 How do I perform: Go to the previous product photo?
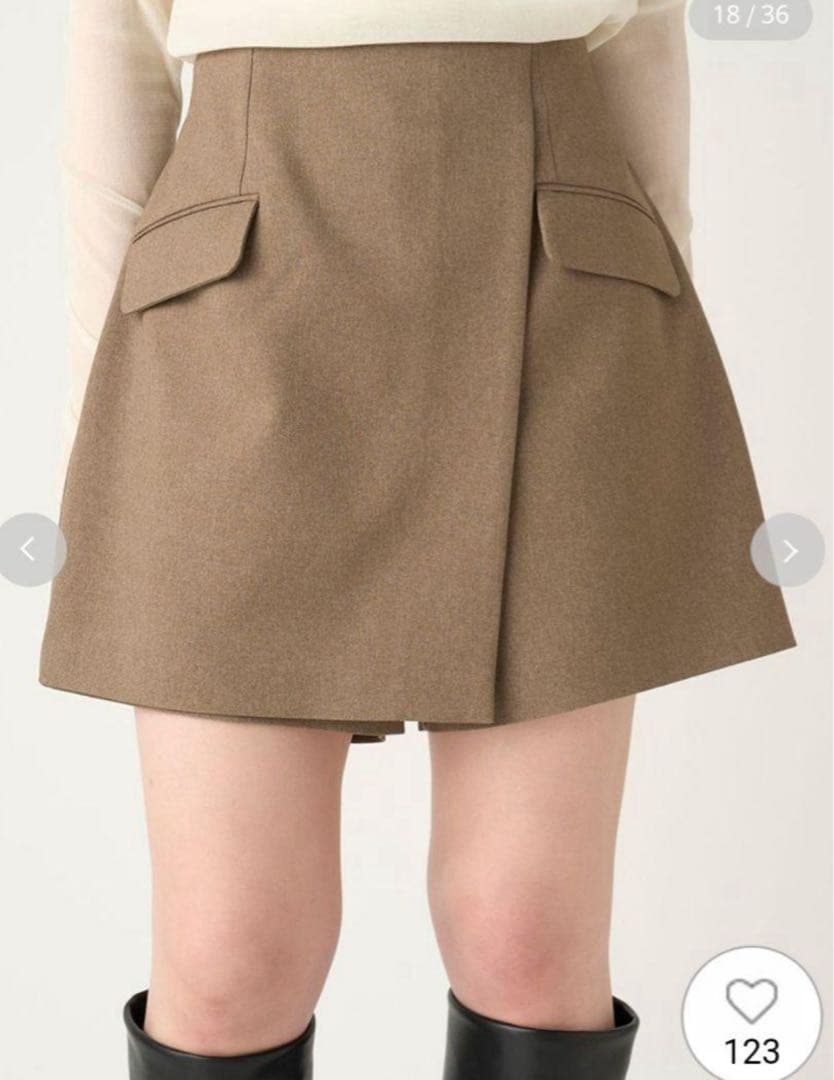pos(28,549)
